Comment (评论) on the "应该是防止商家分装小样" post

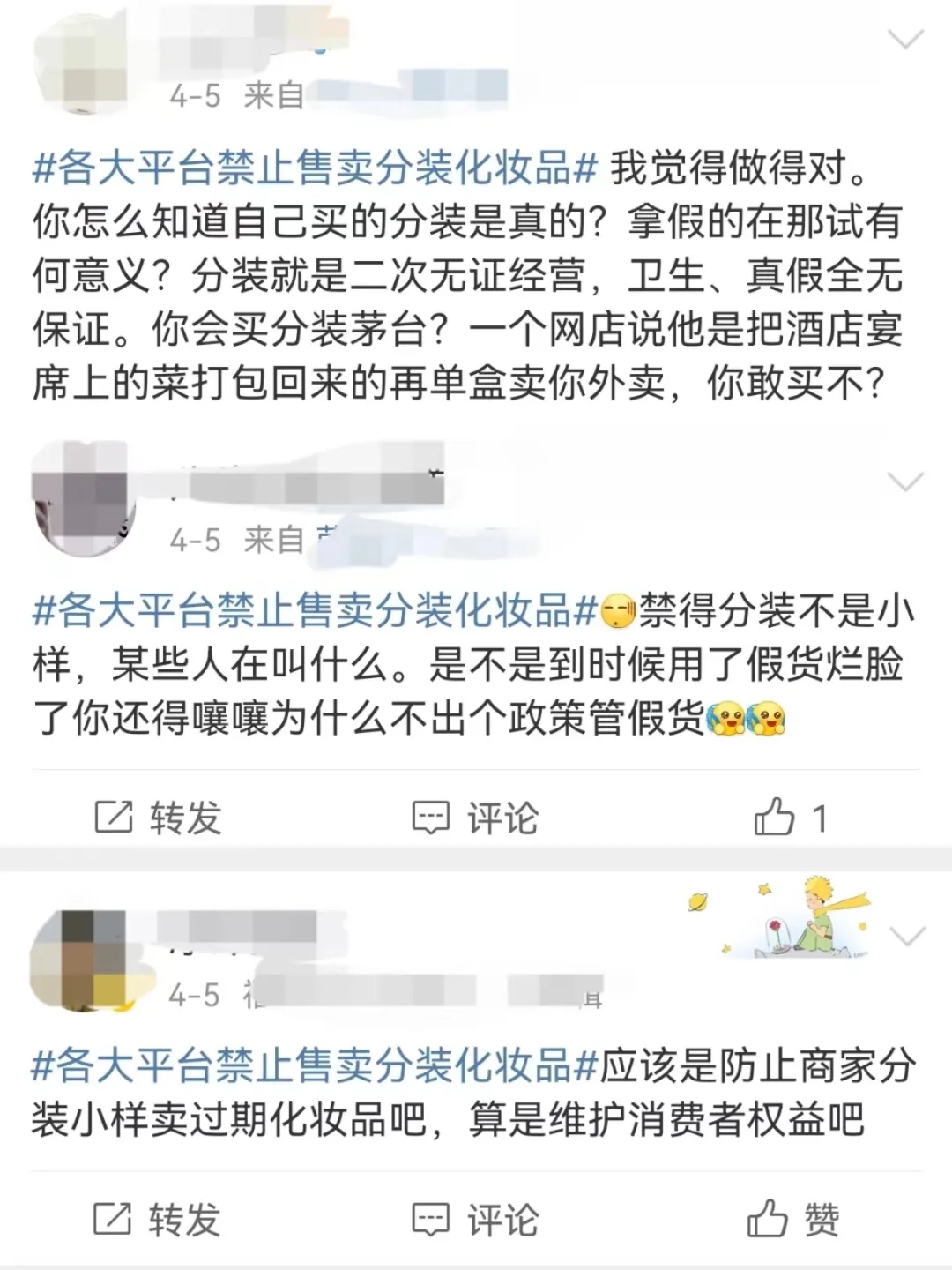point(476,1220)
